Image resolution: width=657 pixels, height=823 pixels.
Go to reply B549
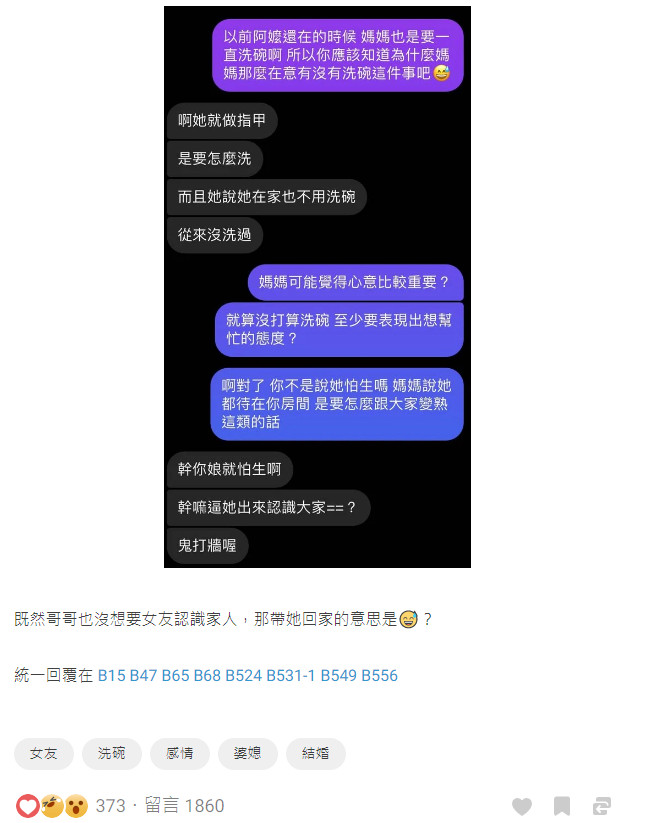[339, 676]
